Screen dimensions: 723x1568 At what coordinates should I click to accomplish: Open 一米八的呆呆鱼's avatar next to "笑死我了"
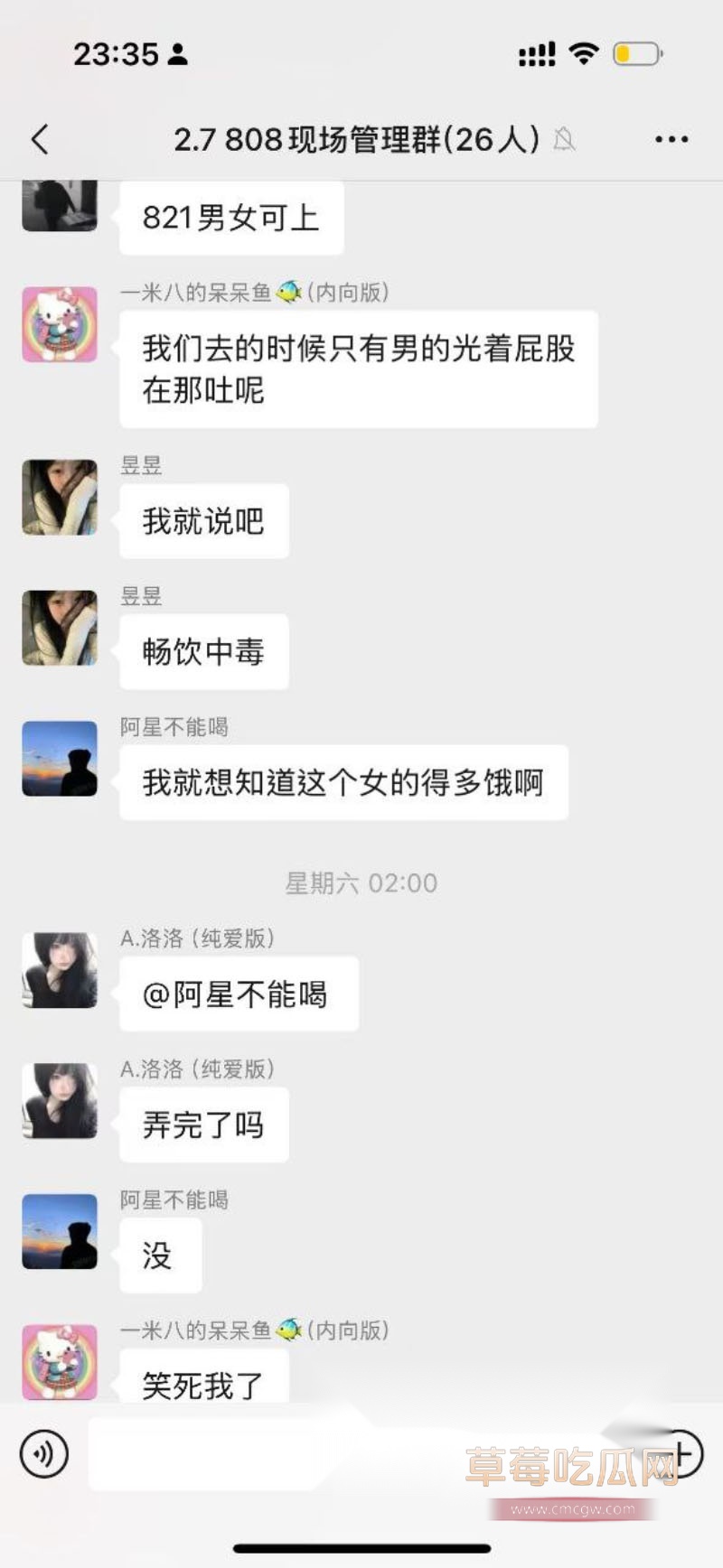[60, 1361]
